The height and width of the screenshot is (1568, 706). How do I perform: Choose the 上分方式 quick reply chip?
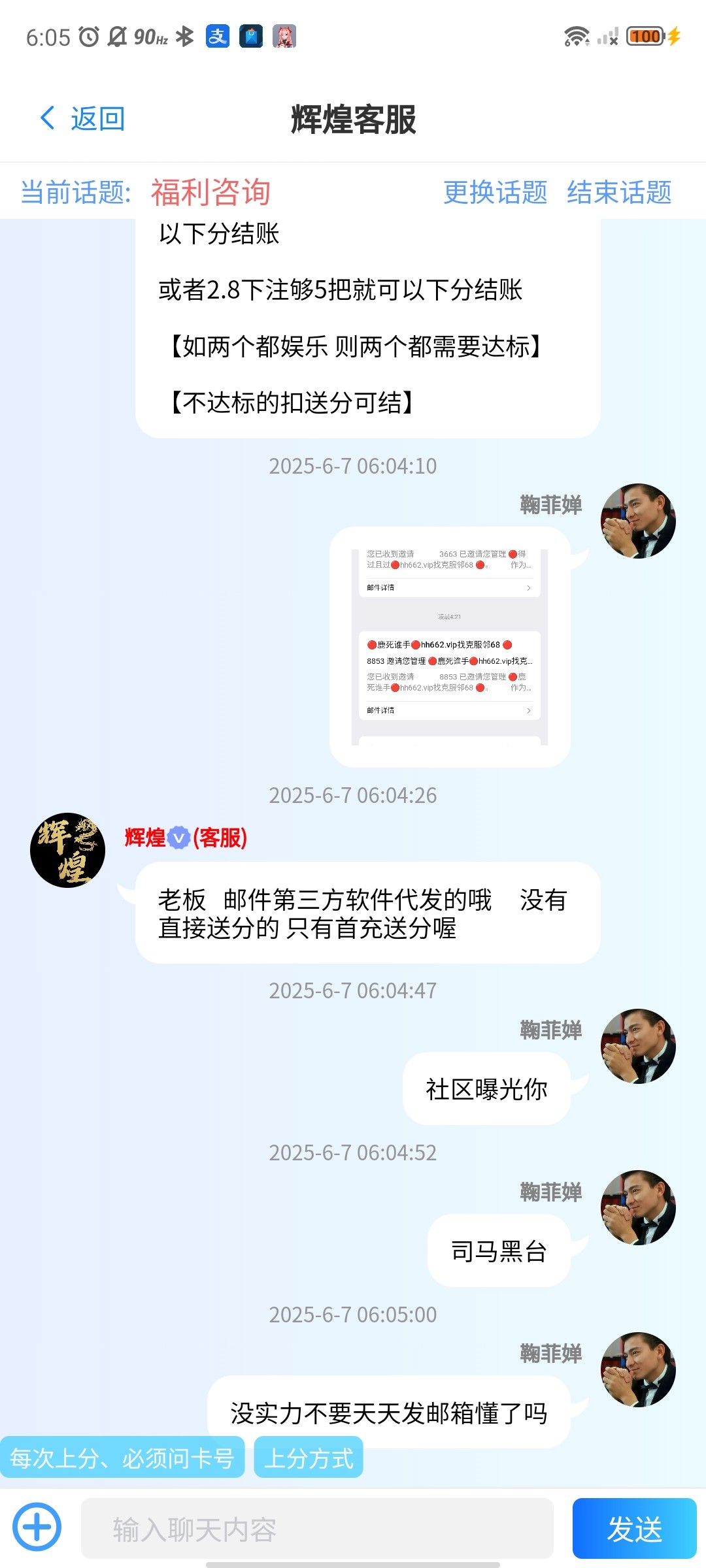309,1458
